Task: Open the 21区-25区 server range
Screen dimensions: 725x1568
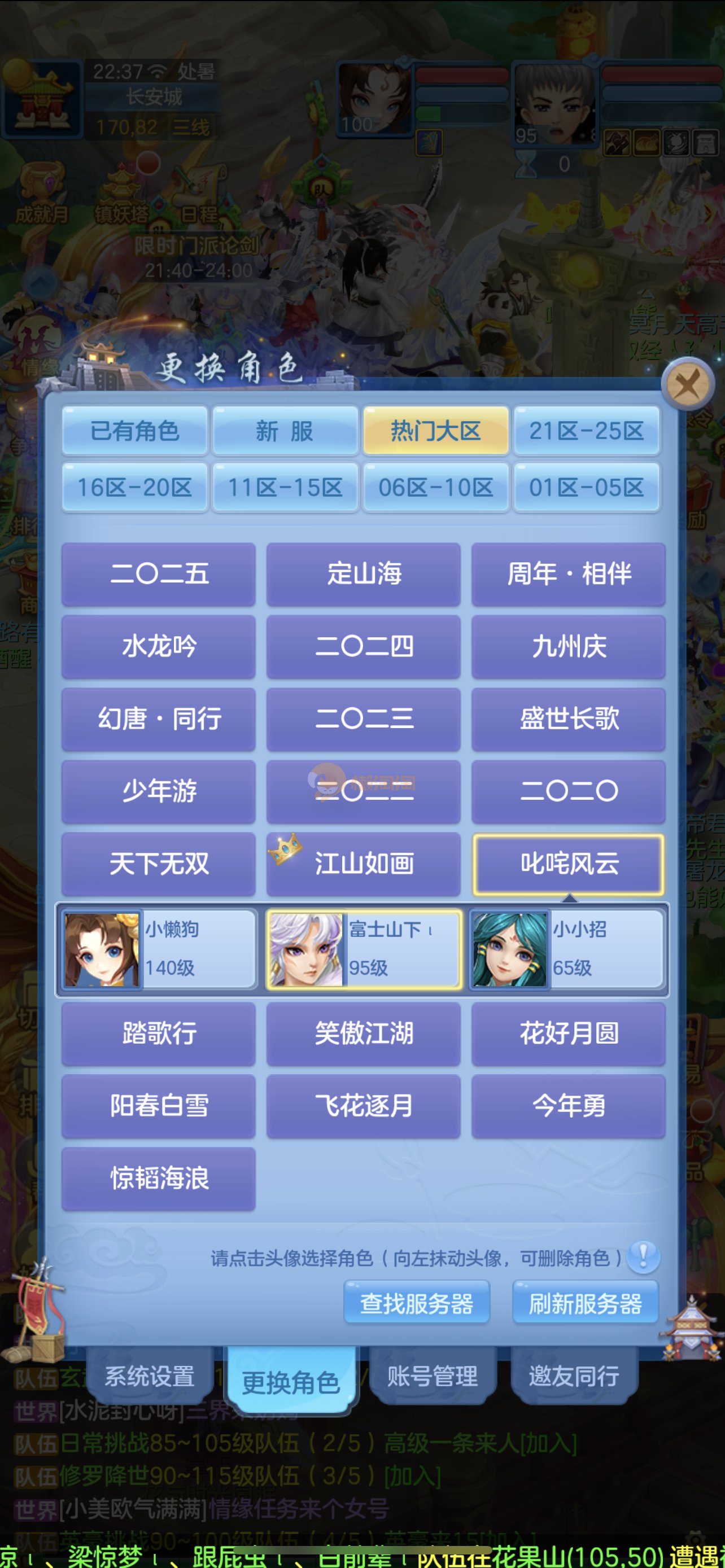Action: point(586,431)
